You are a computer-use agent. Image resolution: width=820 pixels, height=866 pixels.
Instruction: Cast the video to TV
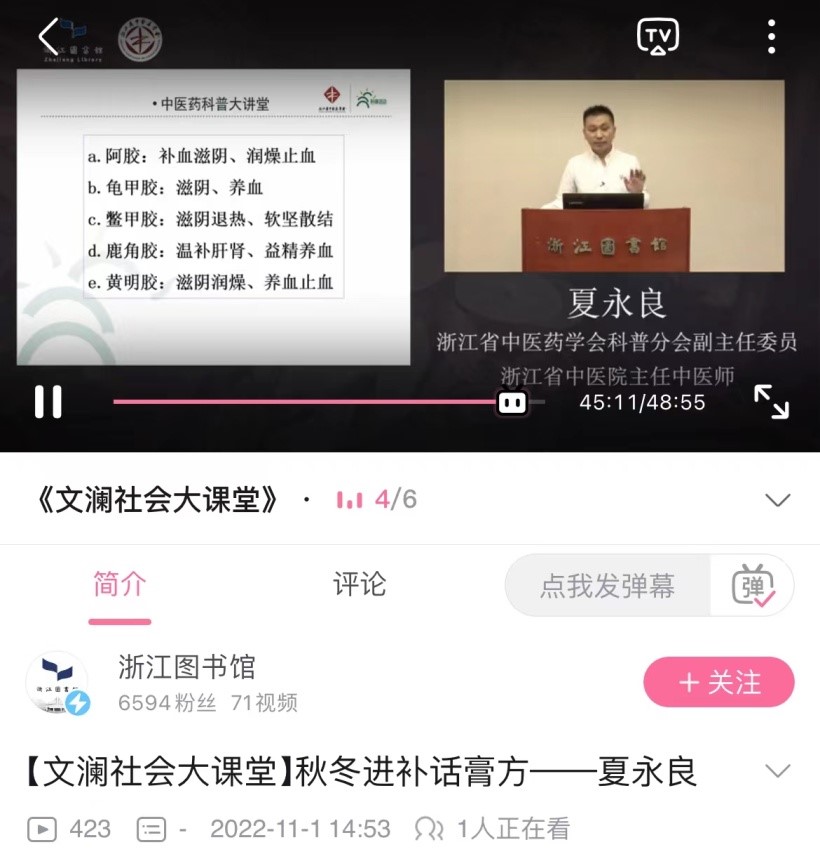point(658,37)
